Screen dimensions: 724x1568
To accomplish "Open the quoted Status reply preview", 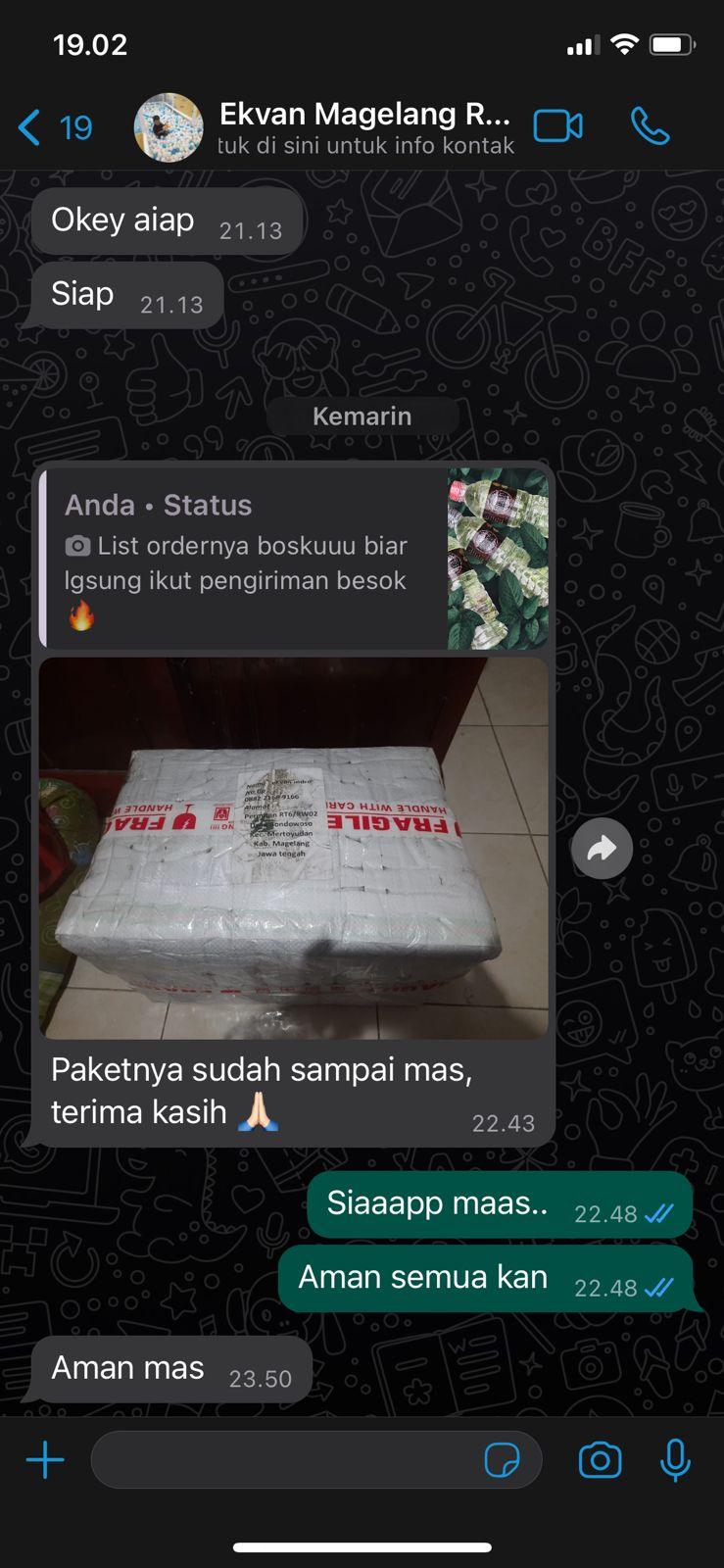I will [294, 559].
